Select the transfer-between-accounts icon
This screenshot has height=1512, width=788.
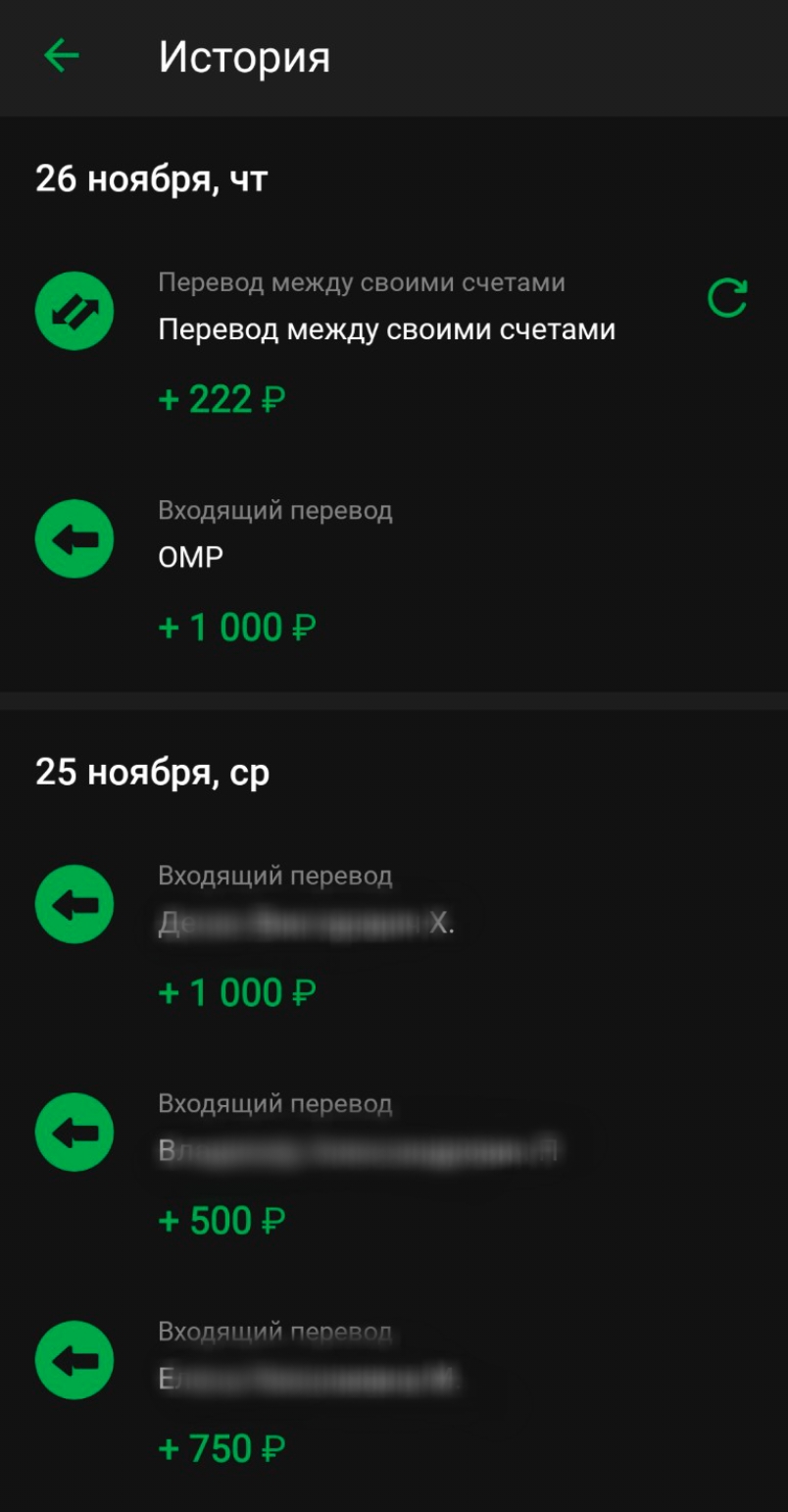74,311
